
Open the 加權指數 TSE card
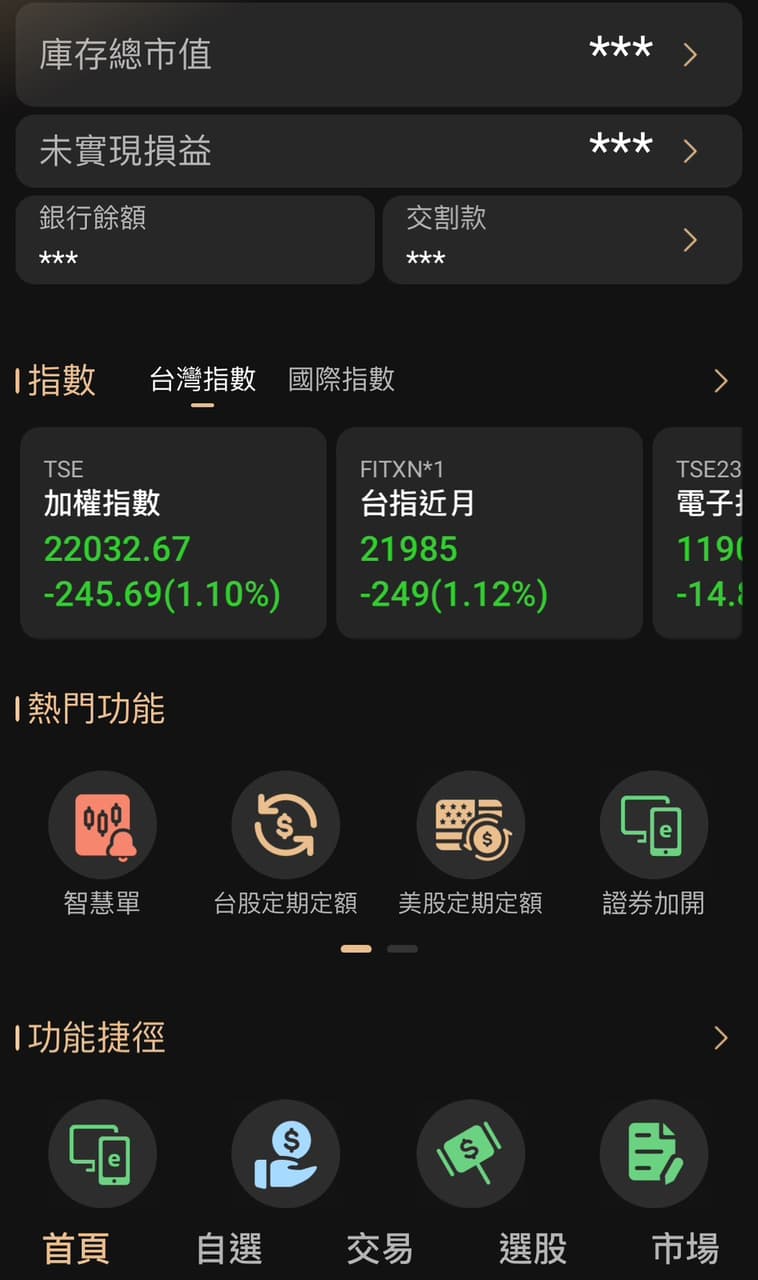(173, 533)
